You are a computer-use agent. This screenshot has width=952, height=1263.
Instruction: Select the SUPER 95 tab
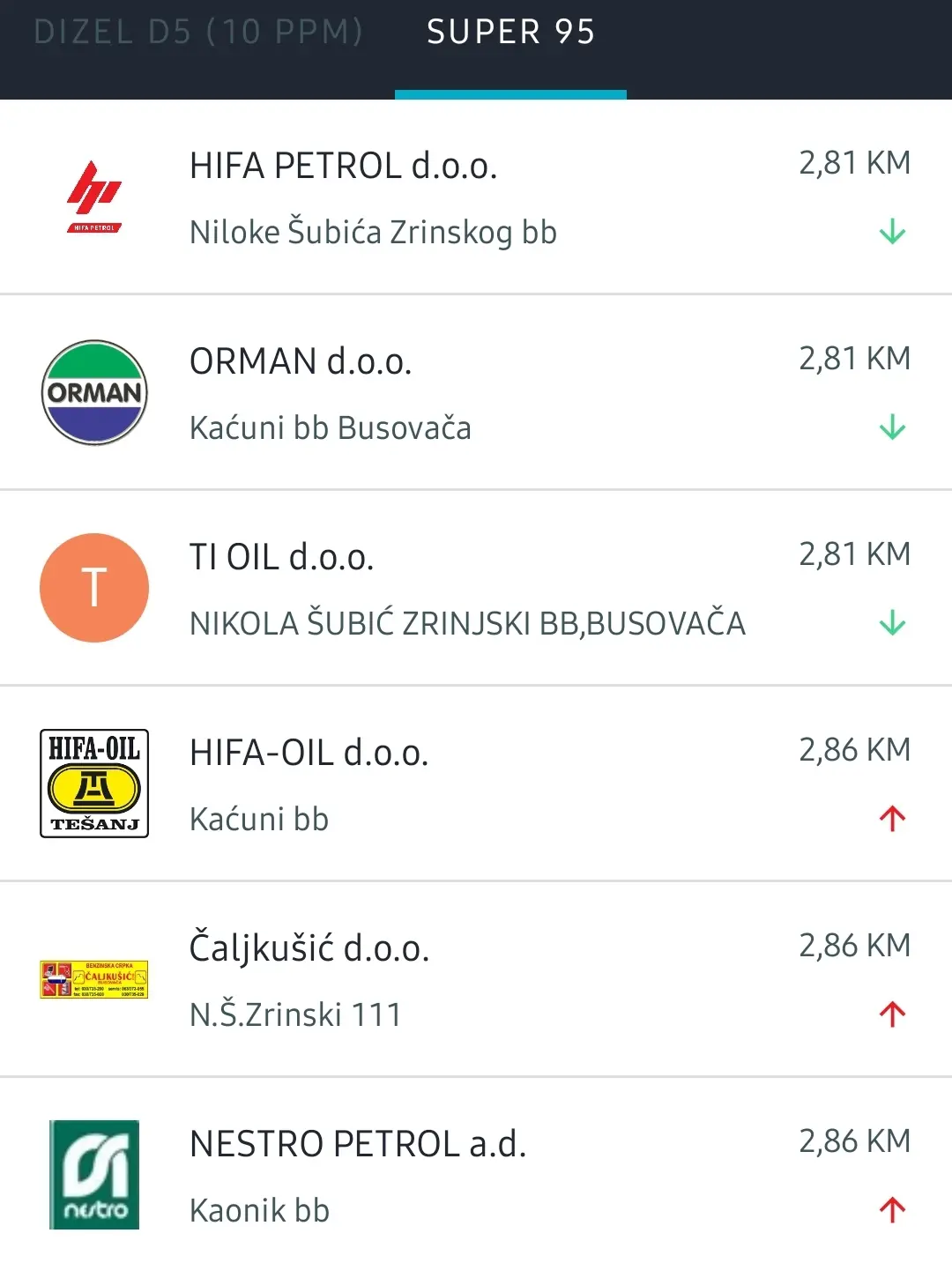510,33
